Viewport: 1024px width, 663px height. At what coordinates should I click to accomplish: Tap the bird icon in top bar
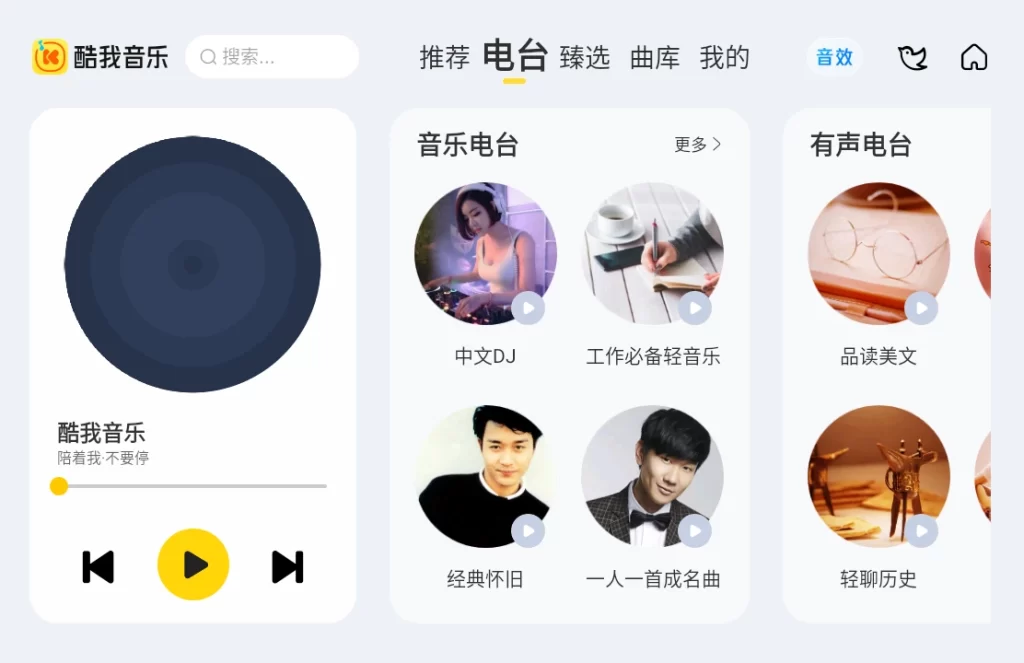click(x=912, y=57)
